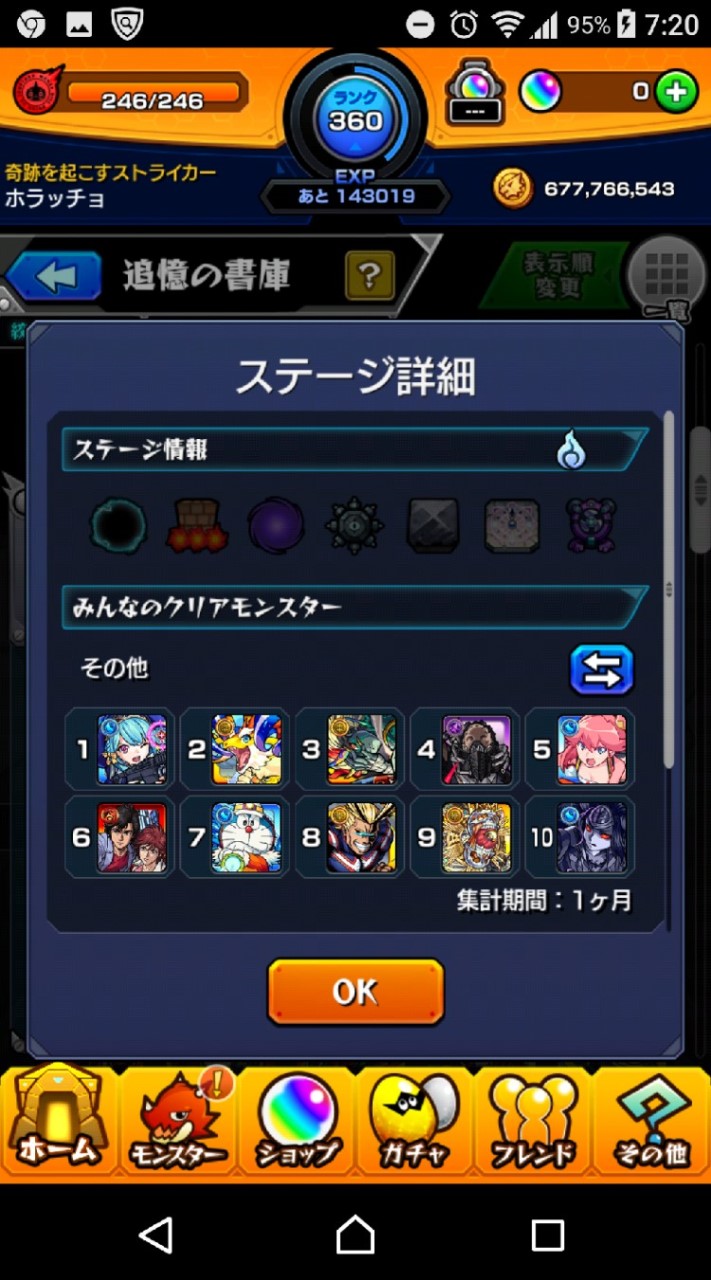Select the rank 1 clear monster

click(x=131, y=750)
